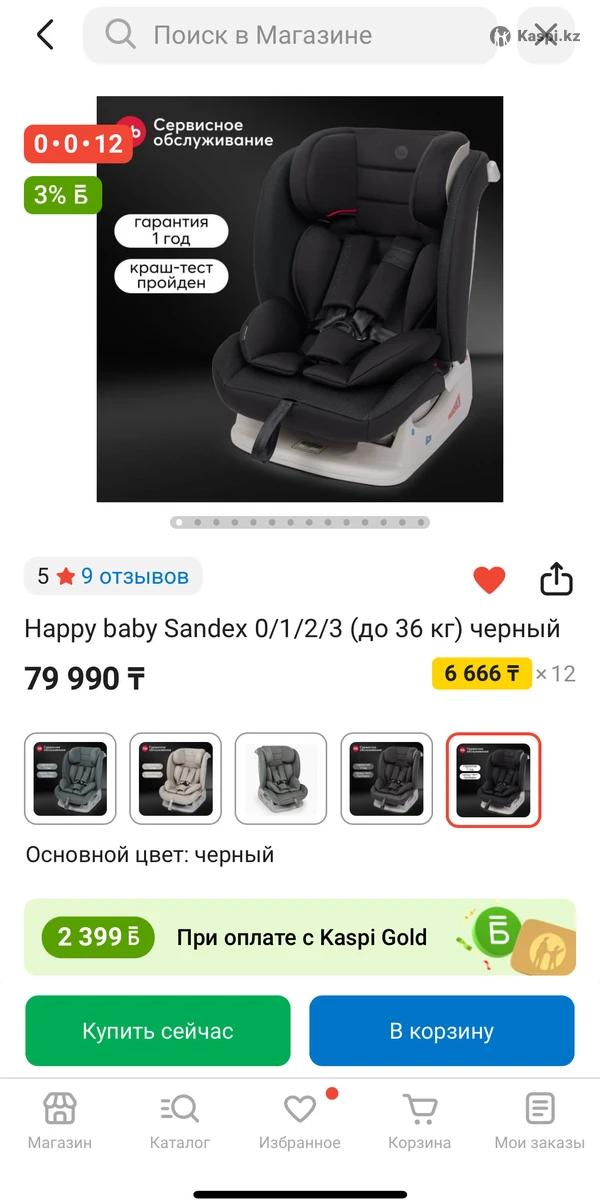Select the beige car seat color variant
This screenshot has height=1200, width=600.
point(176,779)
